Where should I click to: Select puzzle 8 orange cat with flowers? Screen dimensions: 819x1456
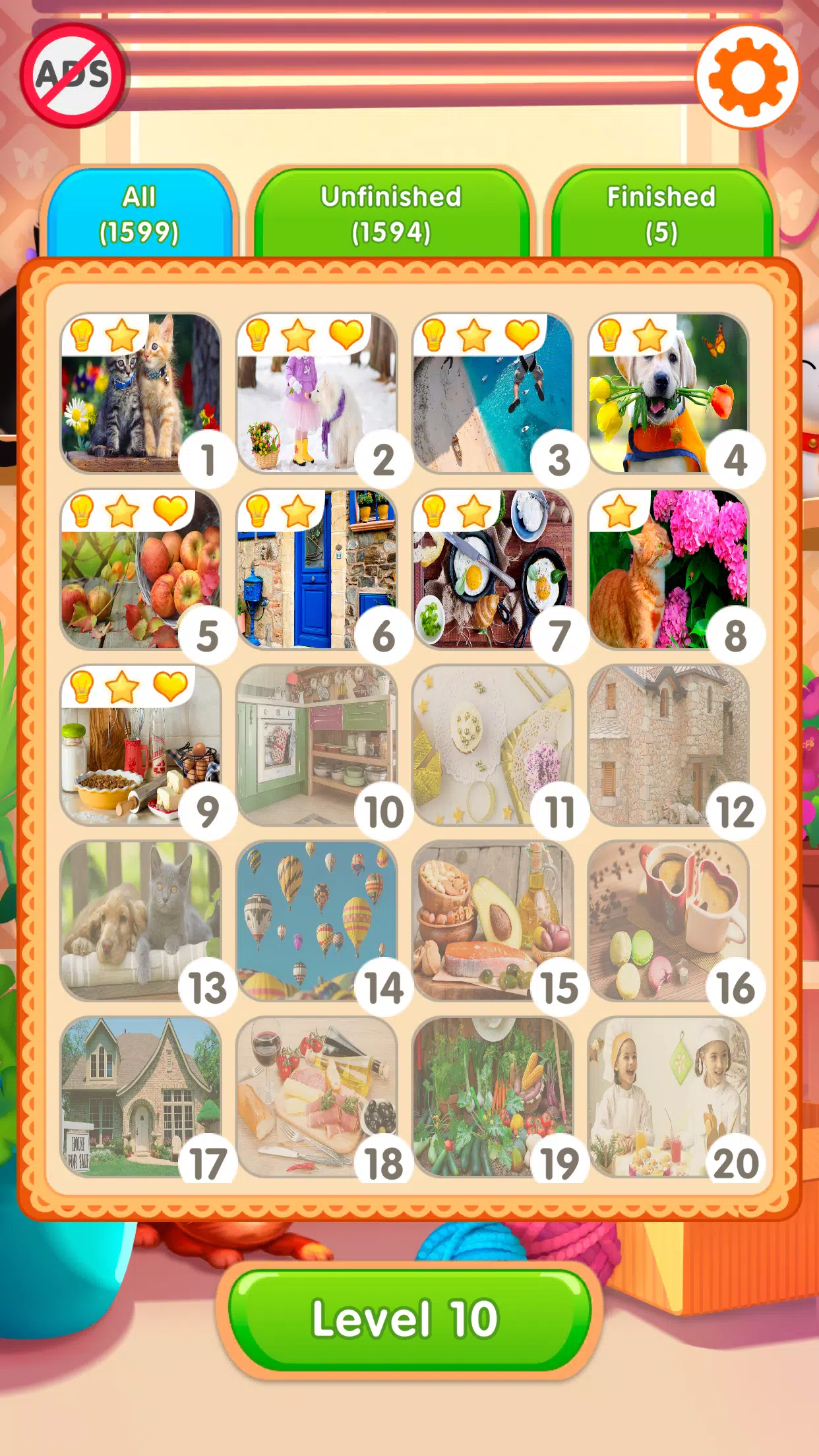pos(668,570)
